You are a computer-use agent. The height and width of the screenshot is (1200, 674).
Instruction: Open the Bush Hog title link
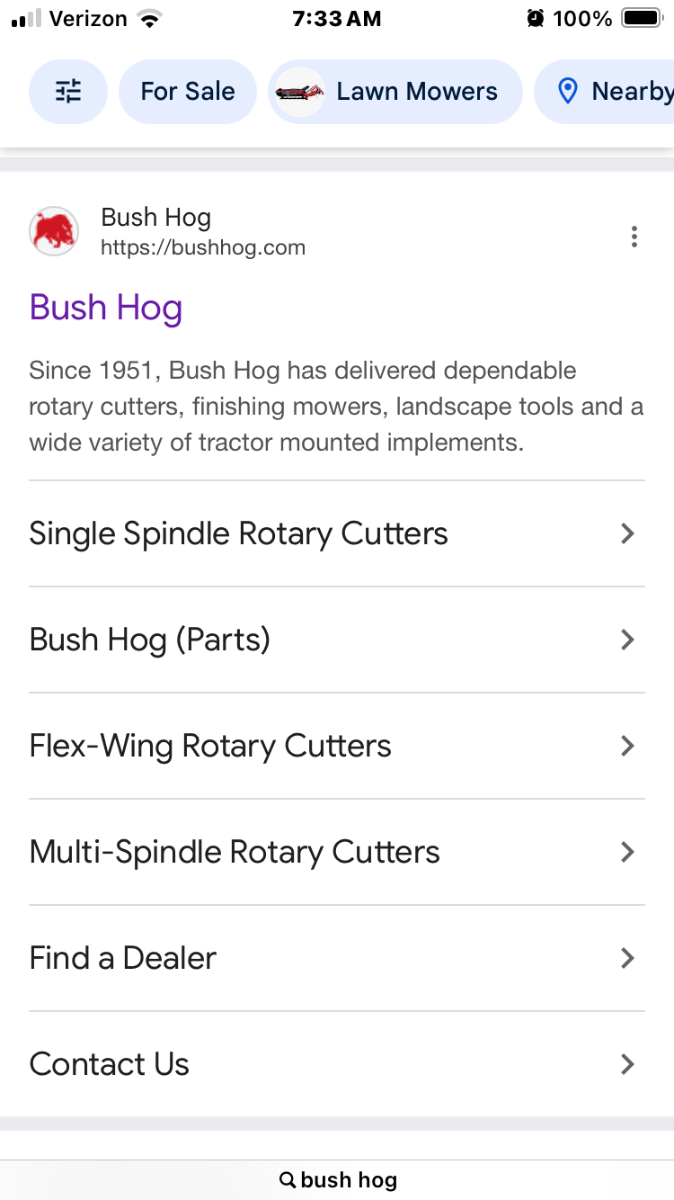(x=106, y=307)
